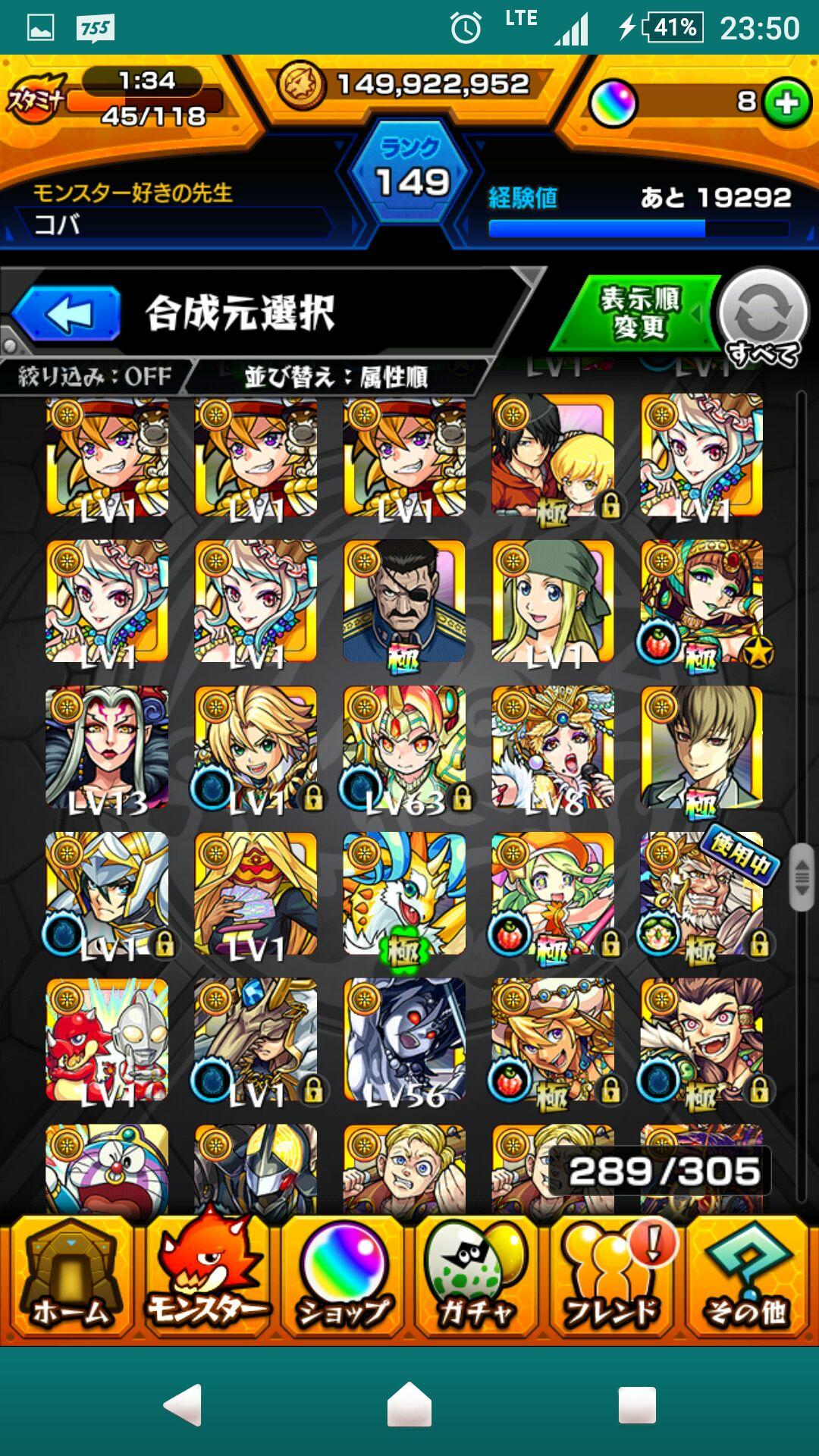The height and width of the screenshot is (1456, 819).
Task: Tap the Android home navigation button
Action: coord(409,1404)
